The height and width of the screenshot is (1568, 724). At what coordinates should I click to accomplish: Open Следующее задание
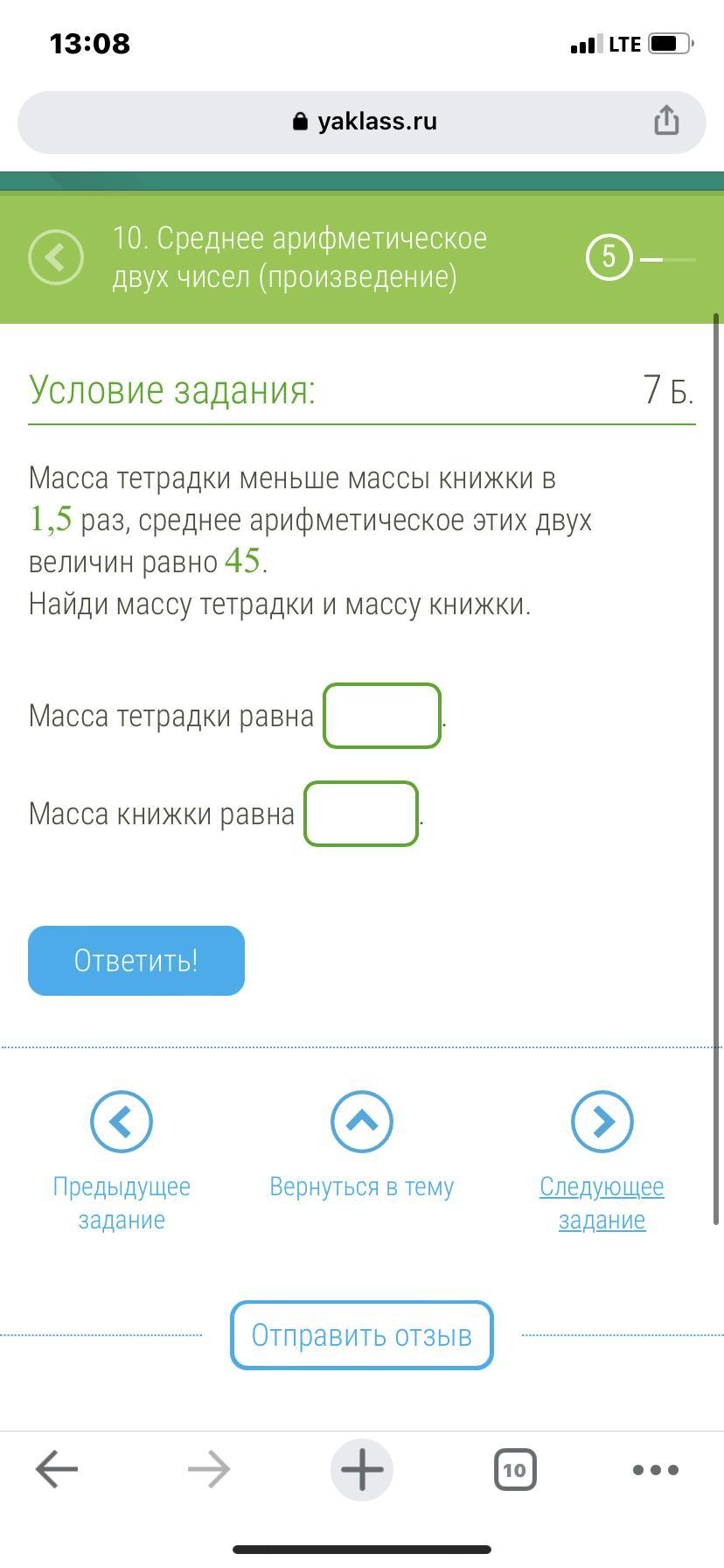tap(602, 1161)
